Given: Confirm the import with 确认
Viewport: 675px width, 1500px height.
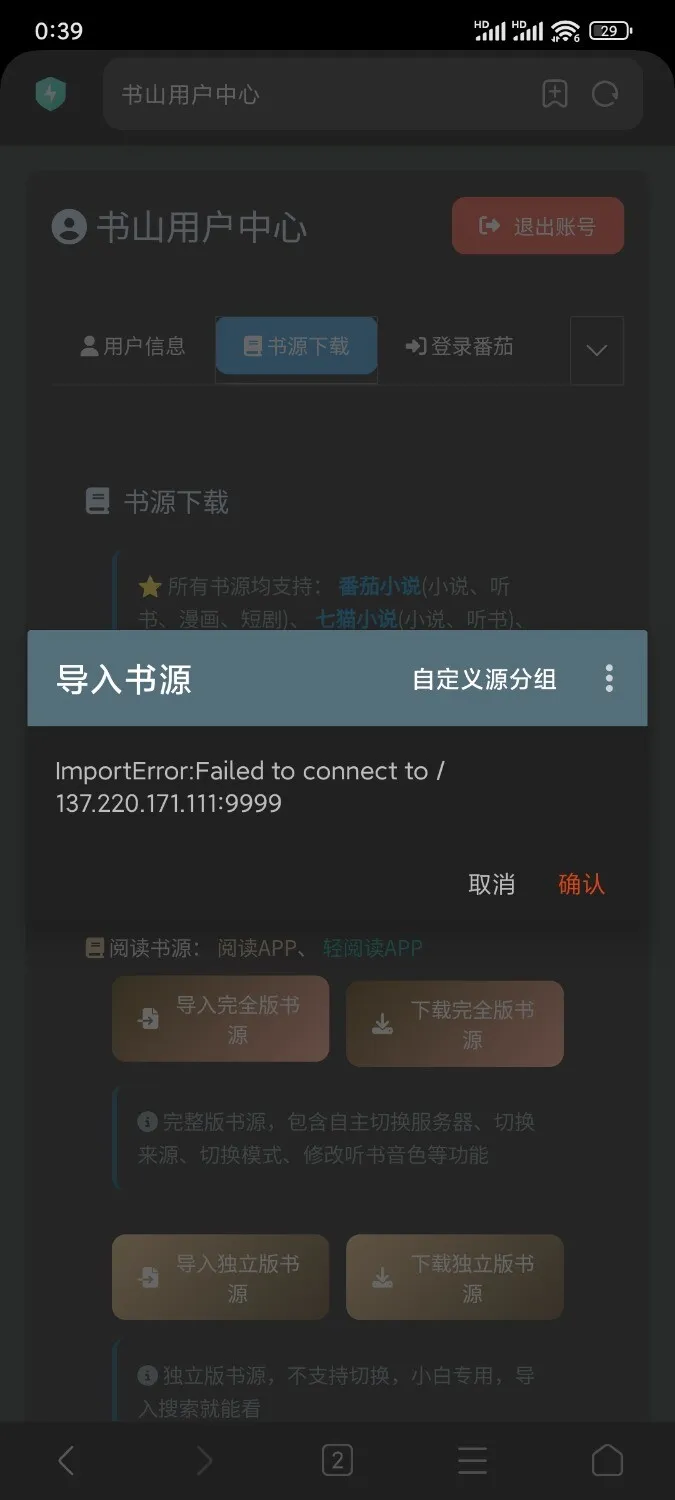Looking at the screenshot, I should click(581, 884).
